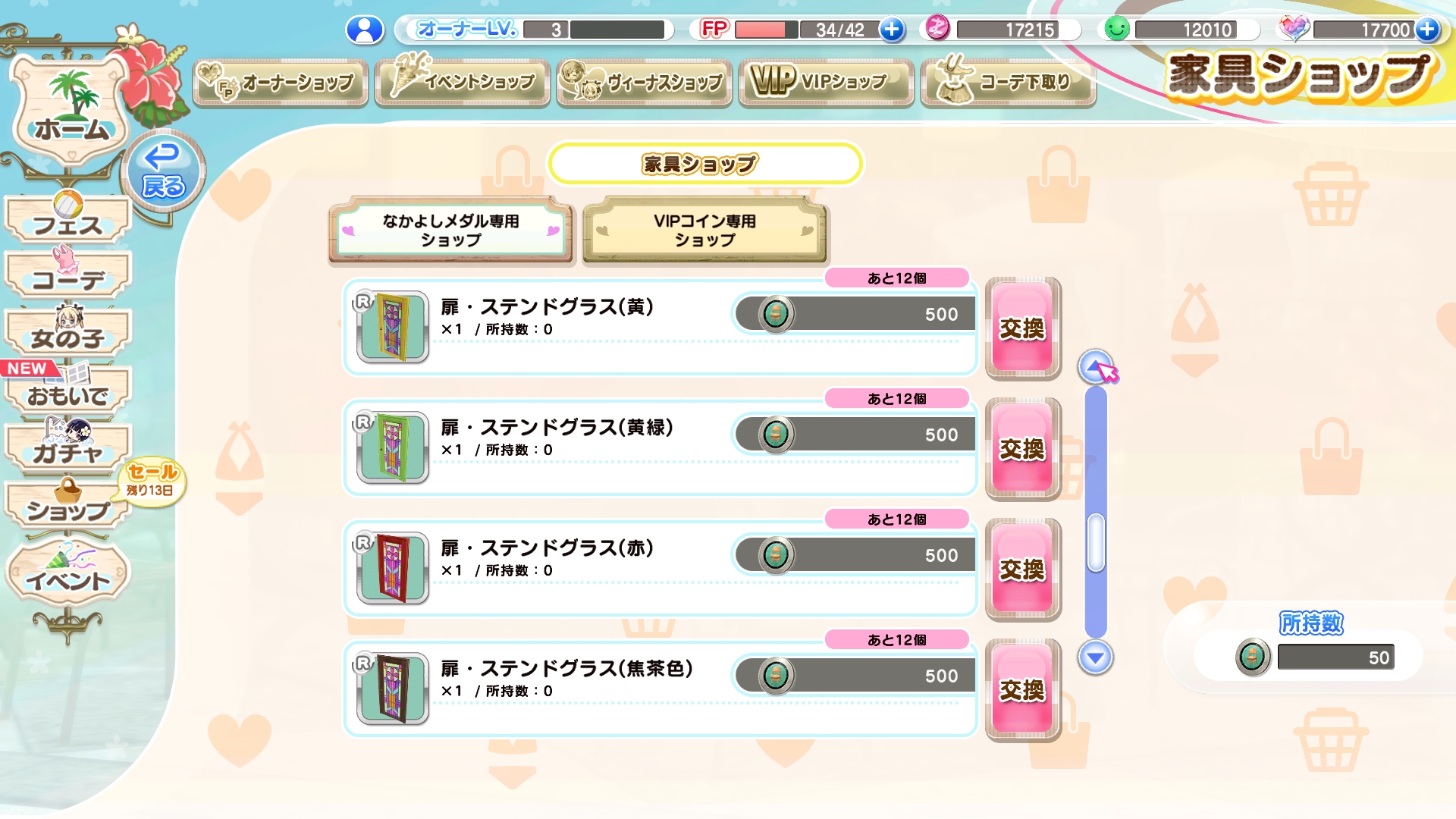Select VIPコイン専用ショップ
This screenshot has height=819, width=1456.
pos(704,231)
